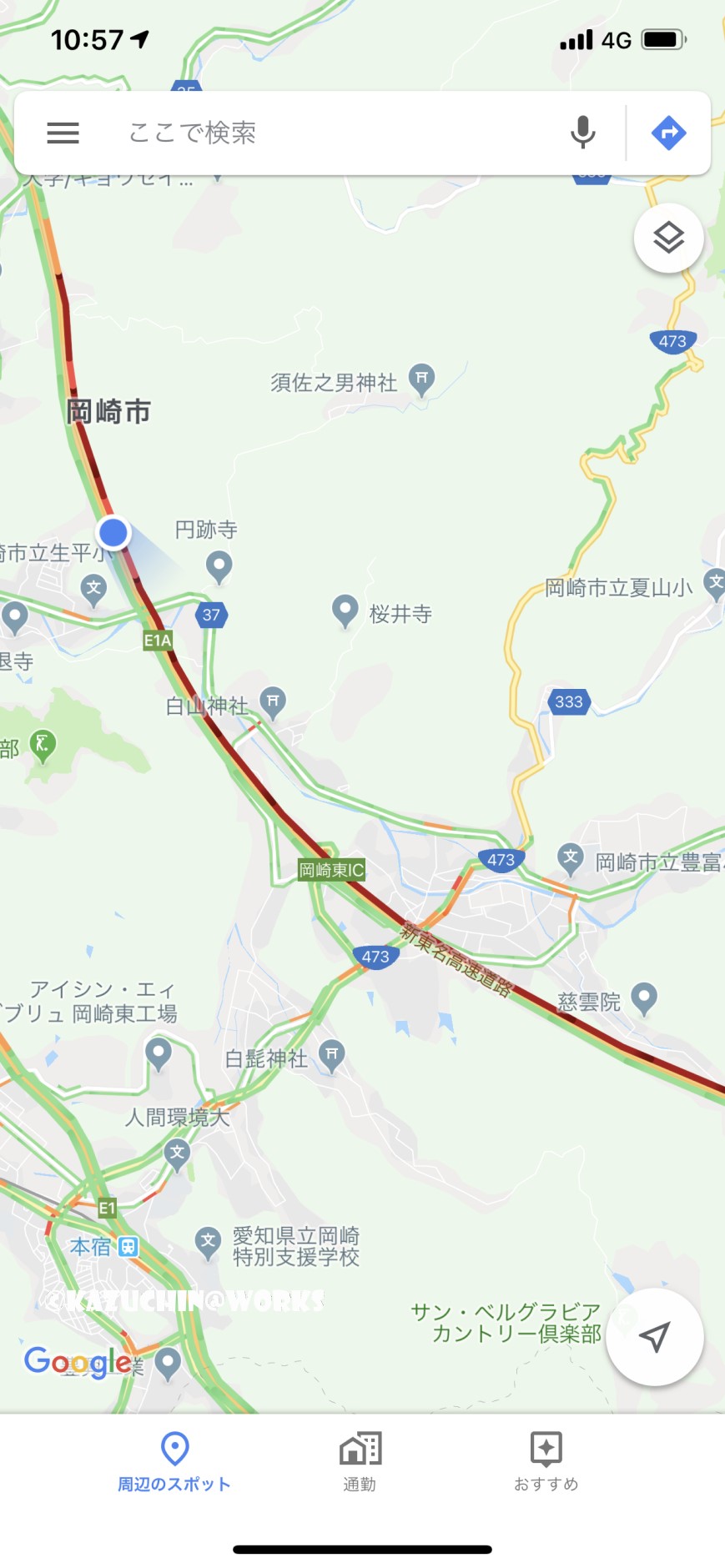
Task: Select the 白山神社 shrine marker
Action: point(272,702)
